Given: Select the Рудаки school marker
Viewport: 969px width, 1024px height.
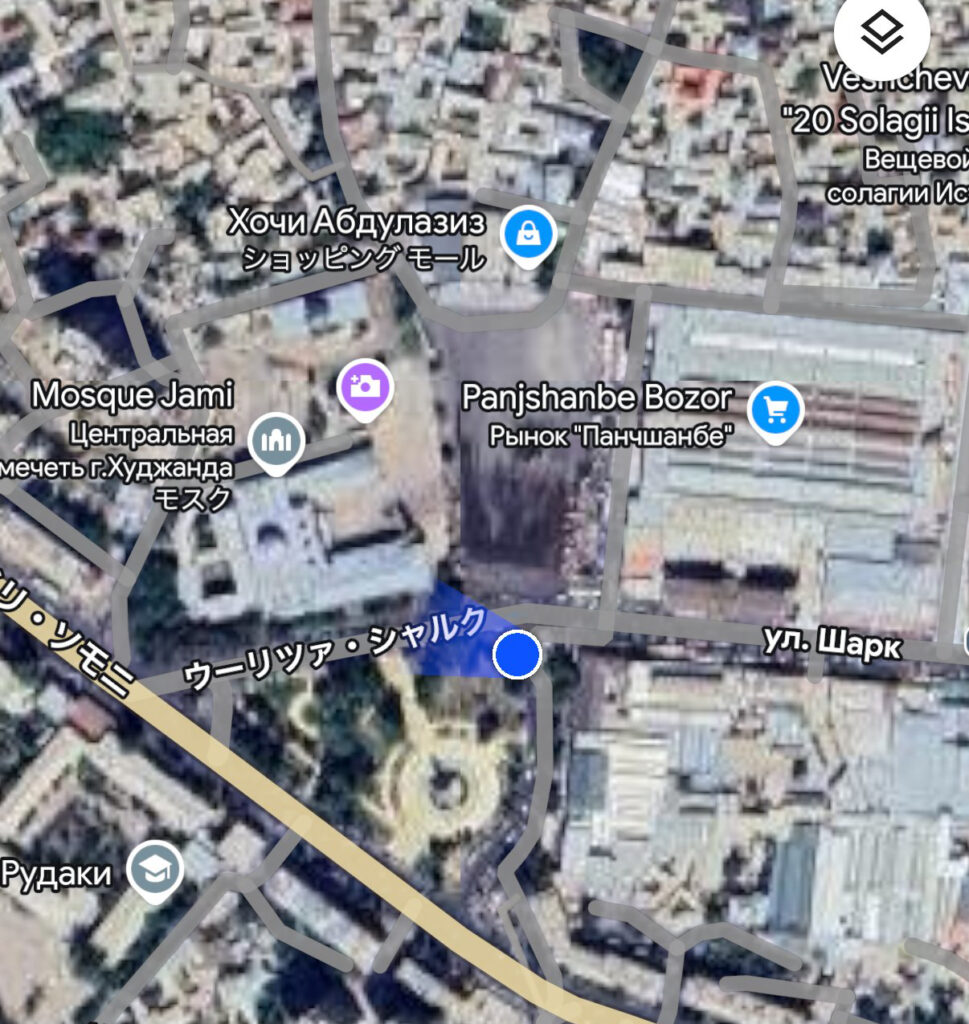Looking at the screenshot, I should pos(157,870).
